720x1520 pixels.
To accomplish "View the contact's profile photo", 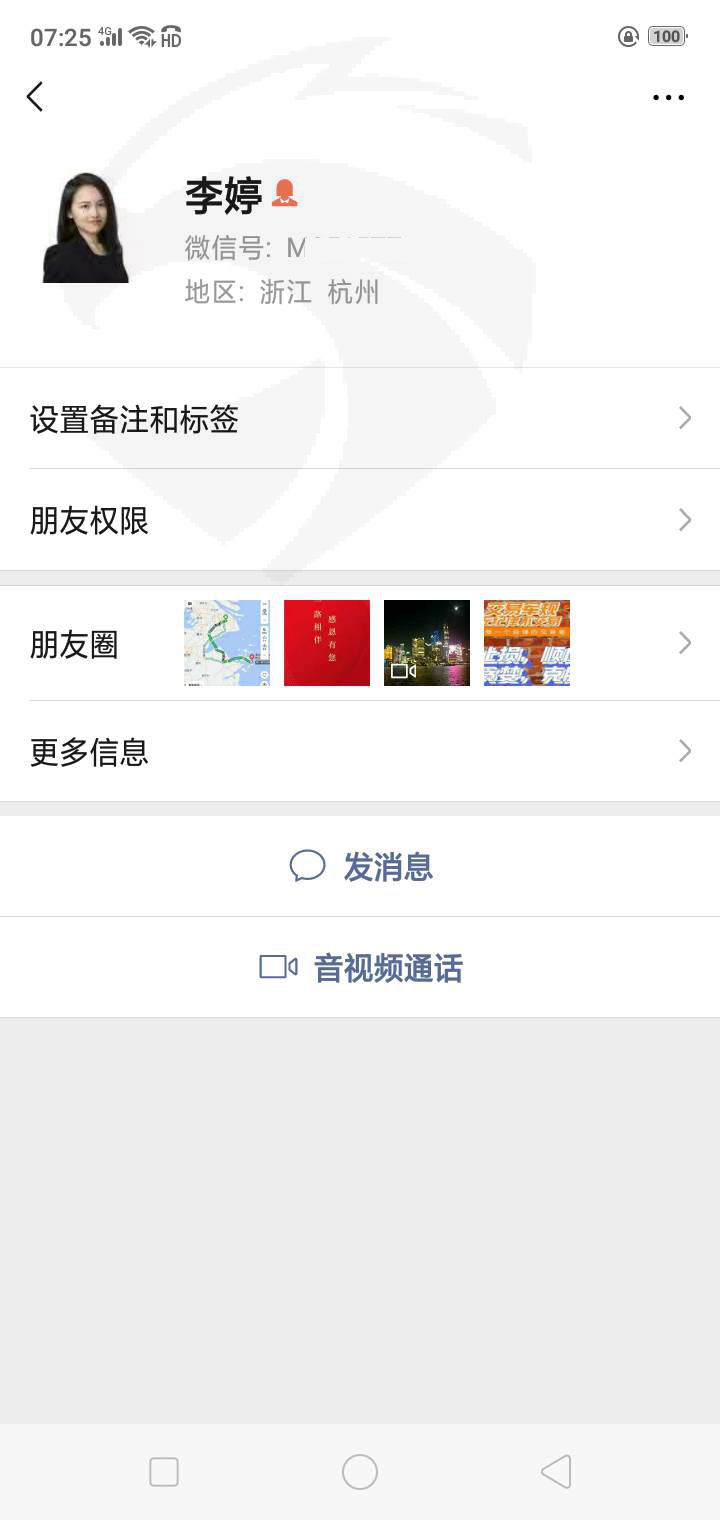I will pyautogui.click(x=86, y=227).
